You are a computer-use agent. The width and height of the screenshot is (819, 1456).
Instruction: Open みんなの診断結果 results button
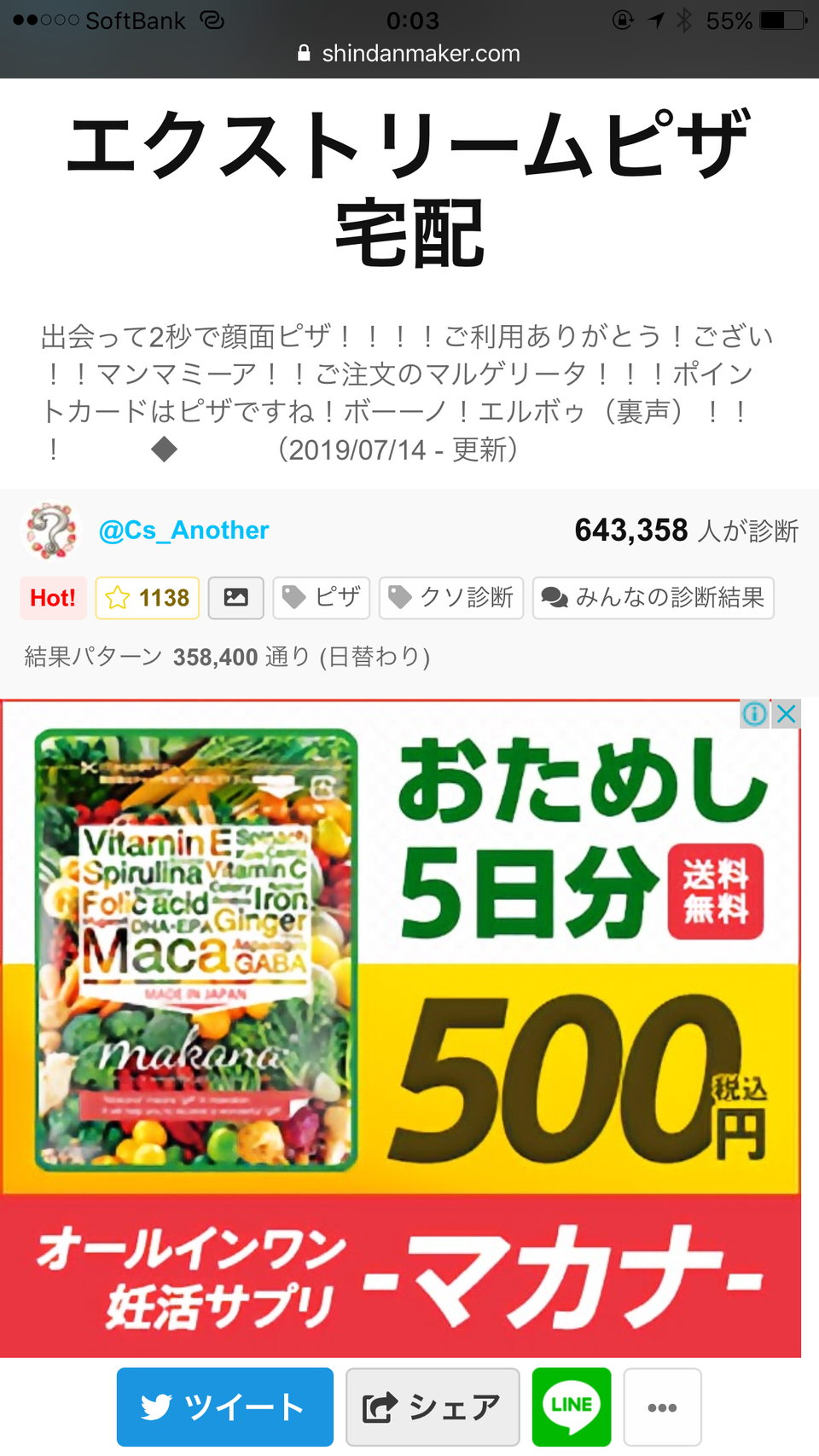point(653,598)
